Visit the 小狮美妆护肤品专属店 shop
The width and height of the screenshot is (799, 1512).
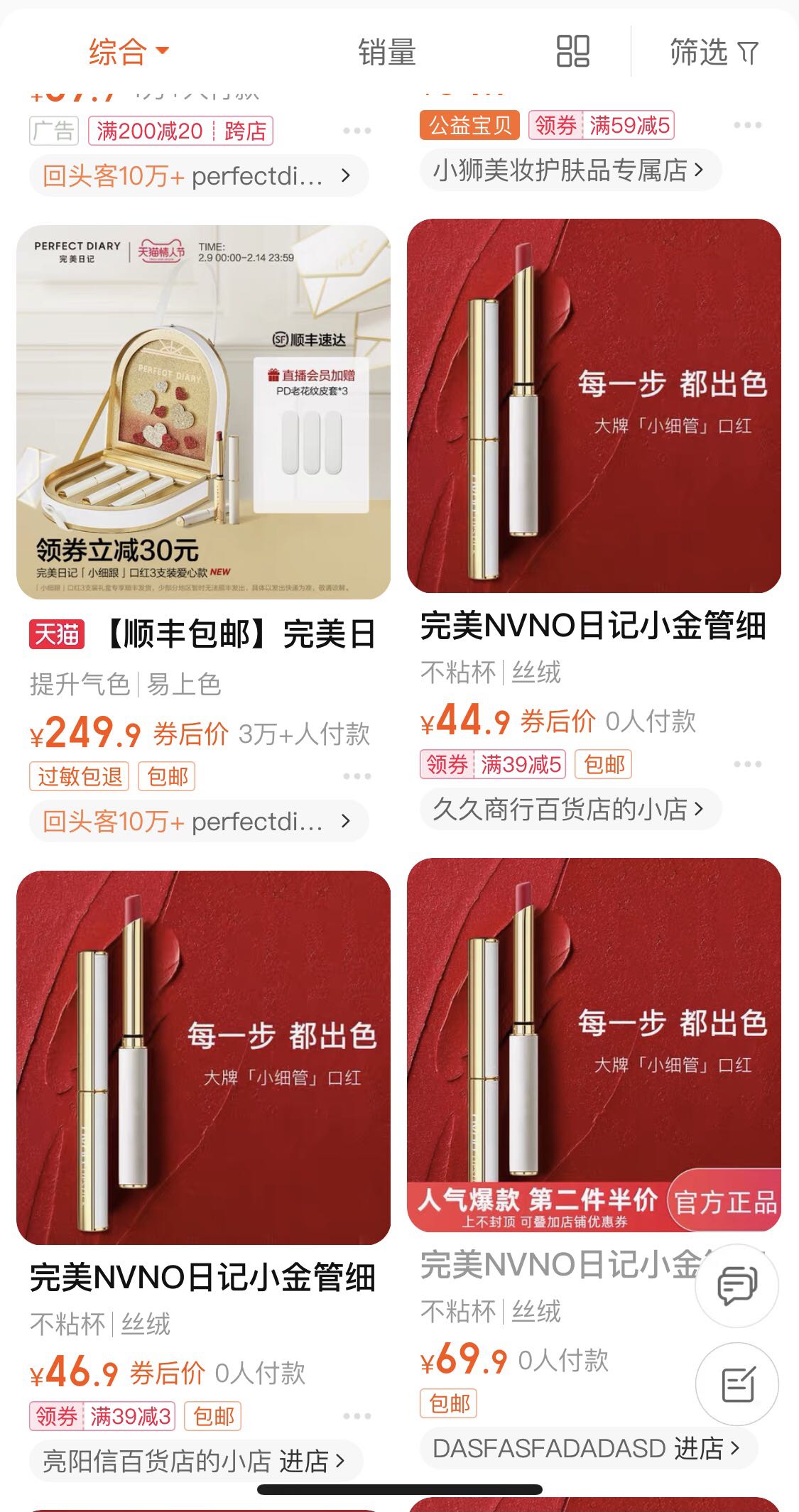coord(570,170)
